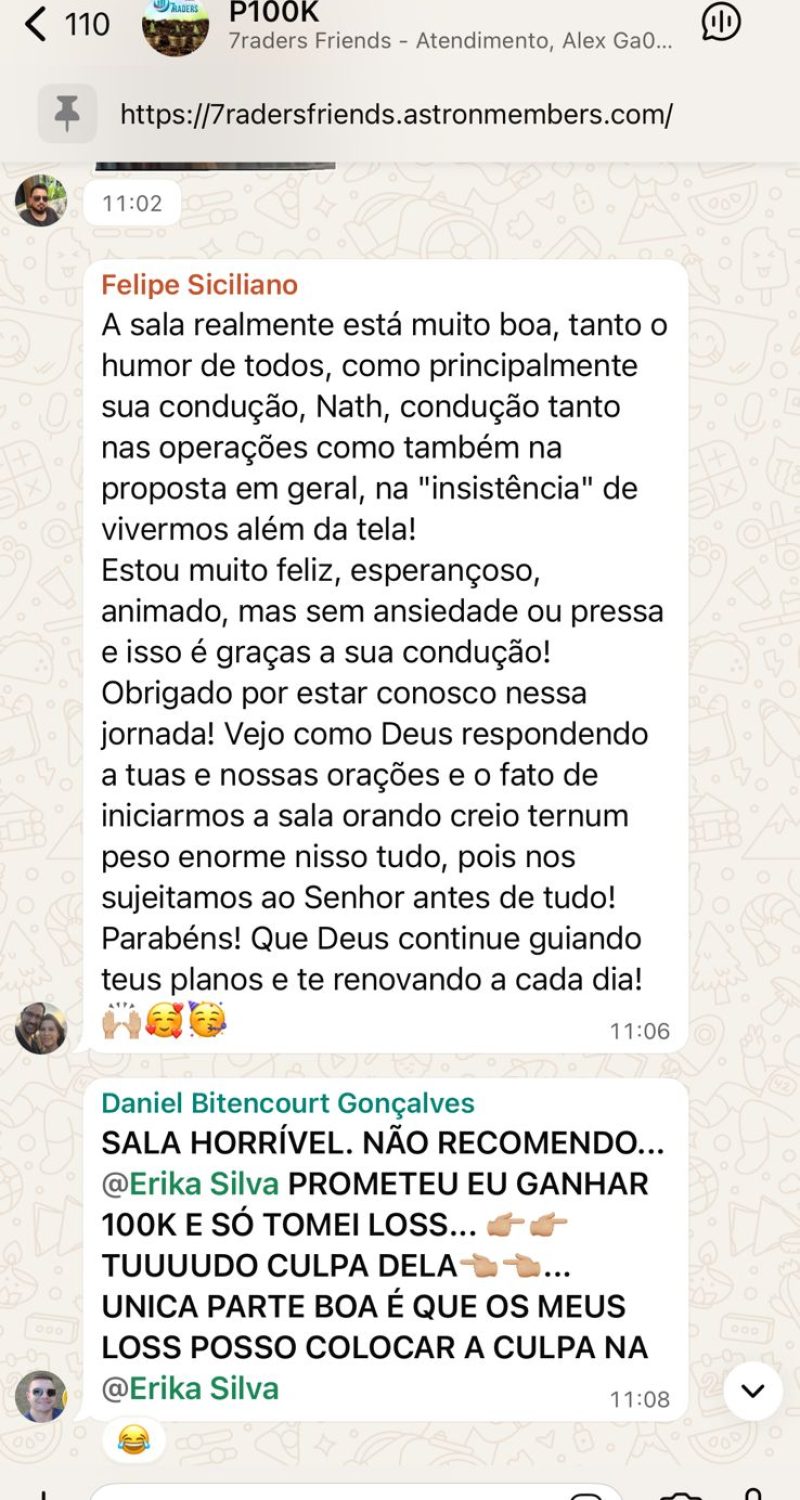Open the avatar beside the 11:02 message
The height and width of the screenshot is (1500, 800).
pyautogui.click(x=41, y=201)
